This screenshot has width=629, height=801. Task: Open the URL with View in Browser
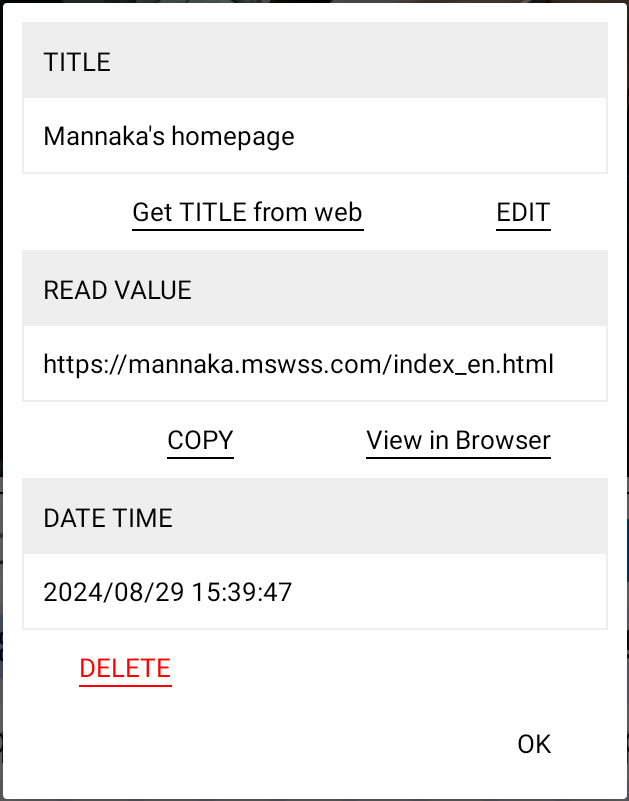pyautogui.click(x=458, y=441)
